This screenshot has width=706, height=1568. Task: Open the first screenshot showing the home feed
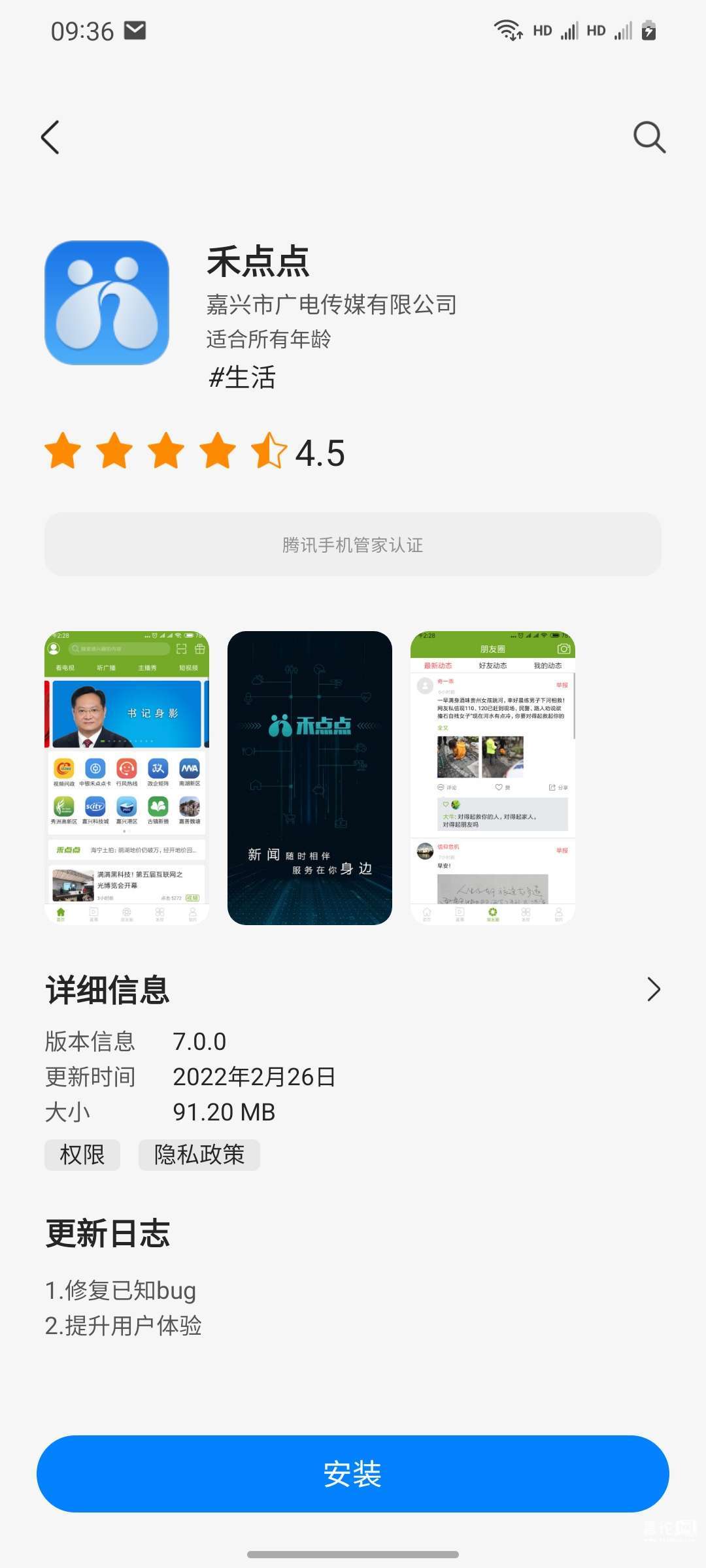(x=127, y=777)
